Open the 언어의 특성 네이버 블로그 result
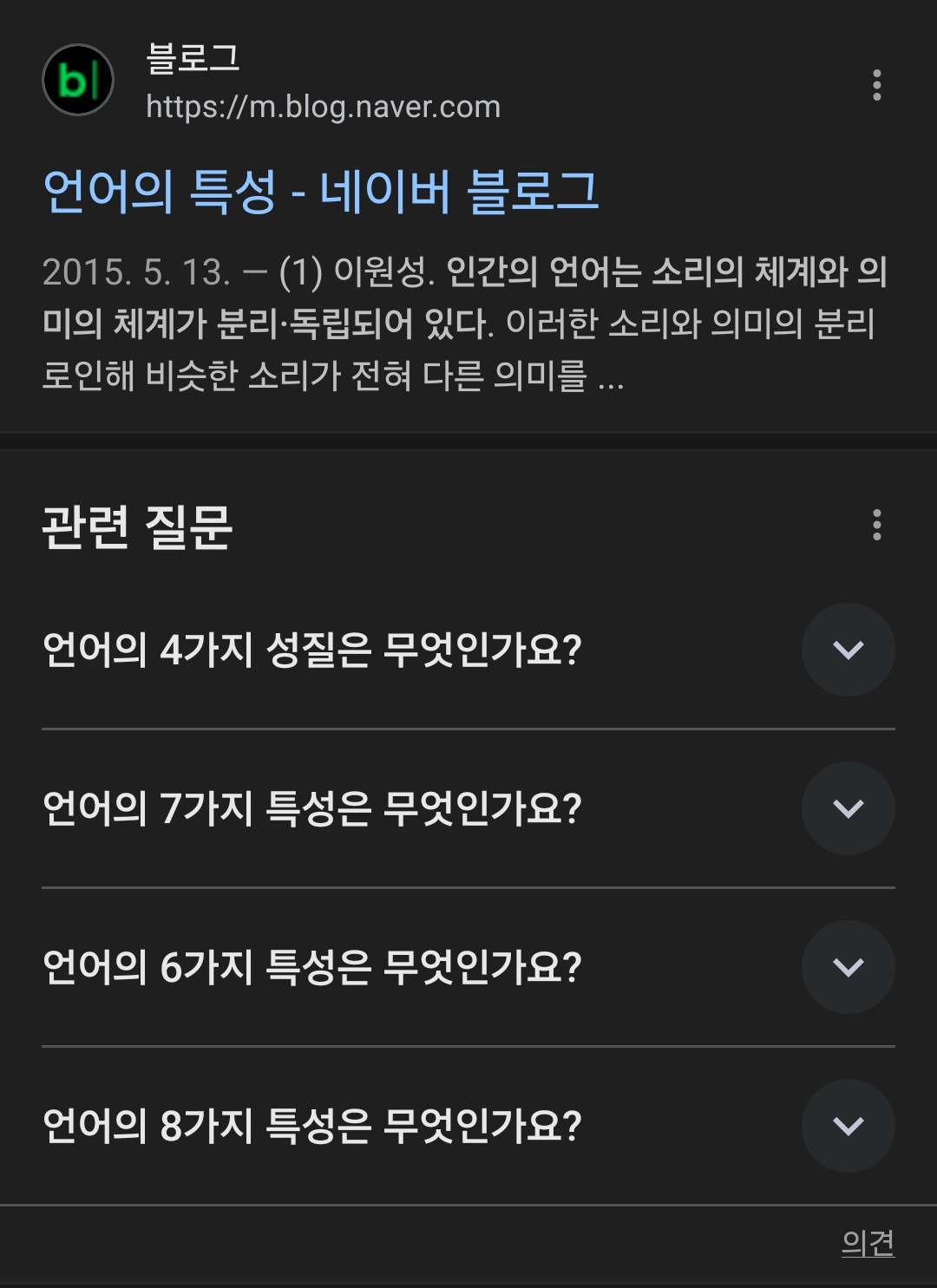Viewport: 937px width, 1288px height. point(320,192)
